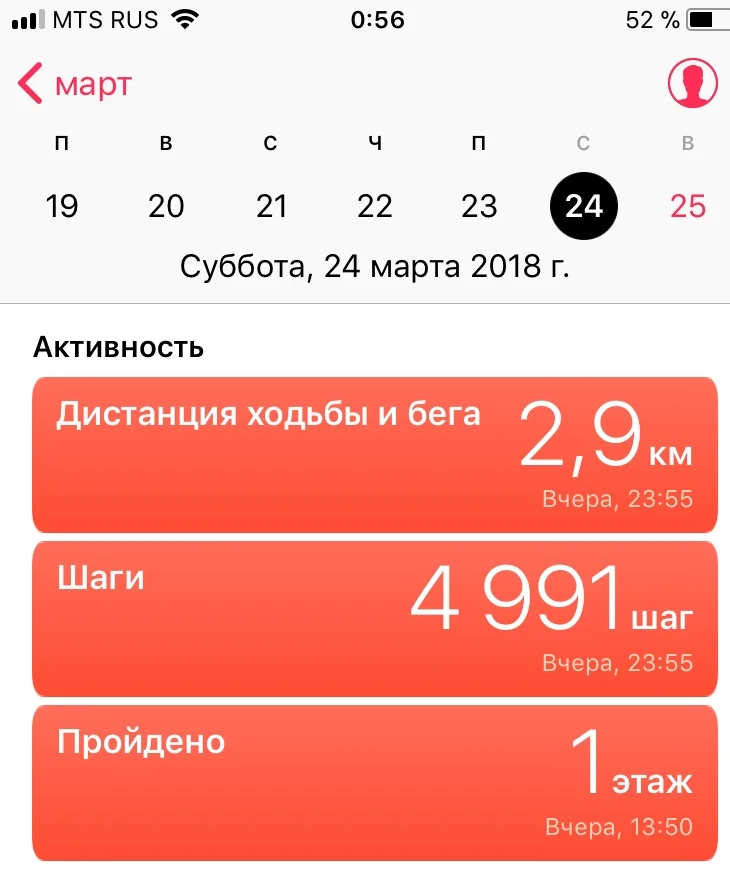Select date 20 in the week row
Image resolution: width=730 pixels, height=890 pixels.
(166, 207)
